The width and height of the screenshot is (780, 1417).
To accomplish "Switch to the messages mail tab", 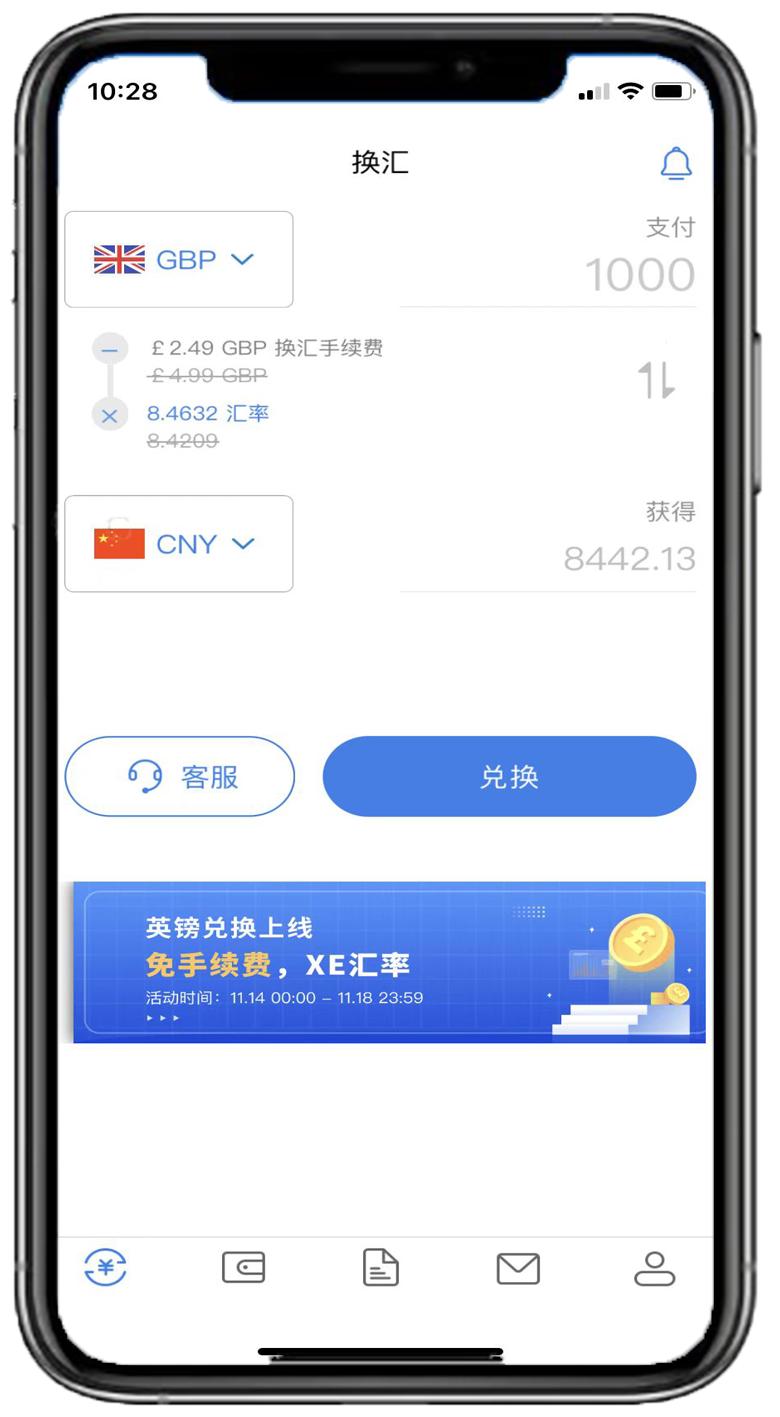I will point(518,1269).
